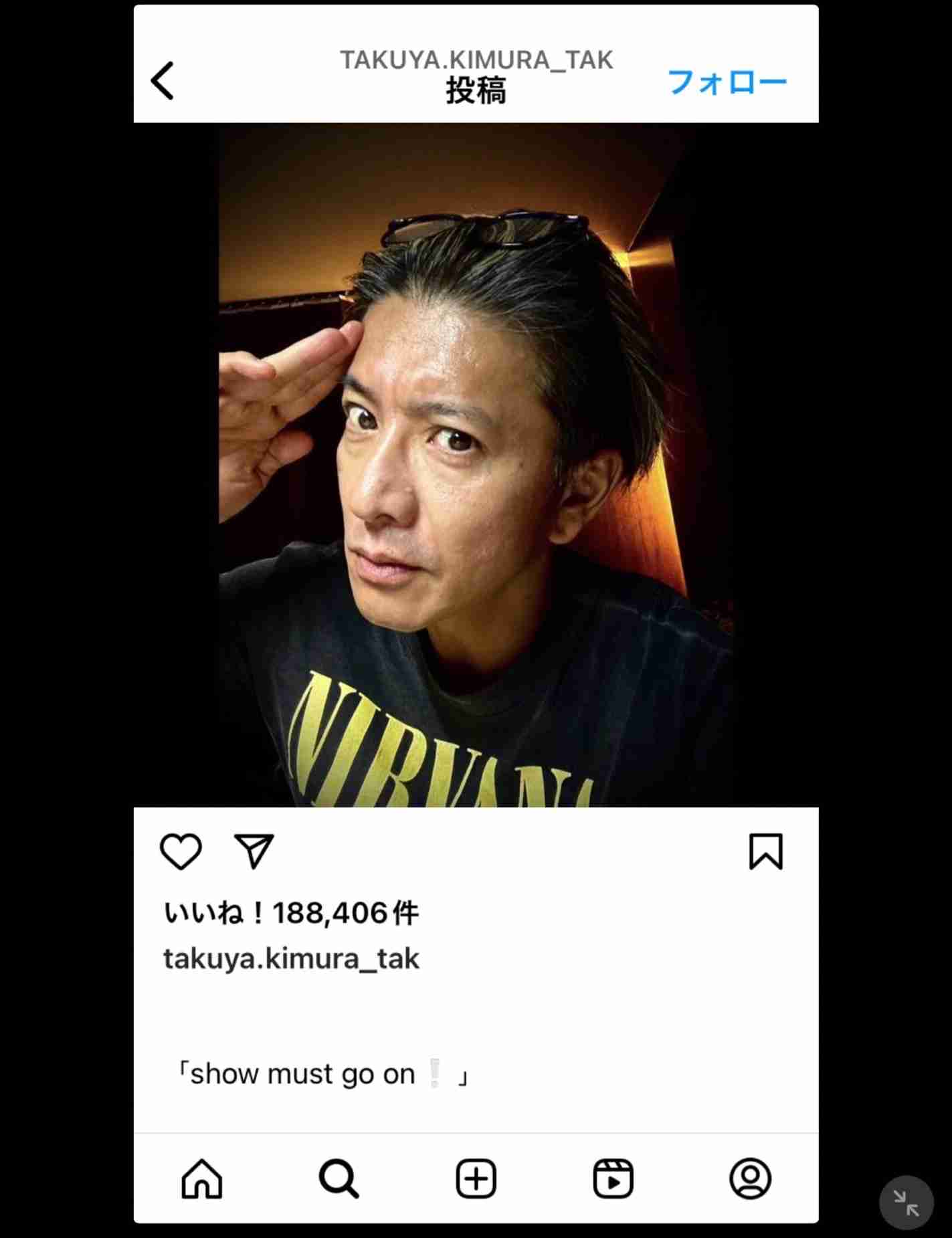Switch to the Reels tab
The width and height of the screenshot is (952, 1238).
point(613,1179)
